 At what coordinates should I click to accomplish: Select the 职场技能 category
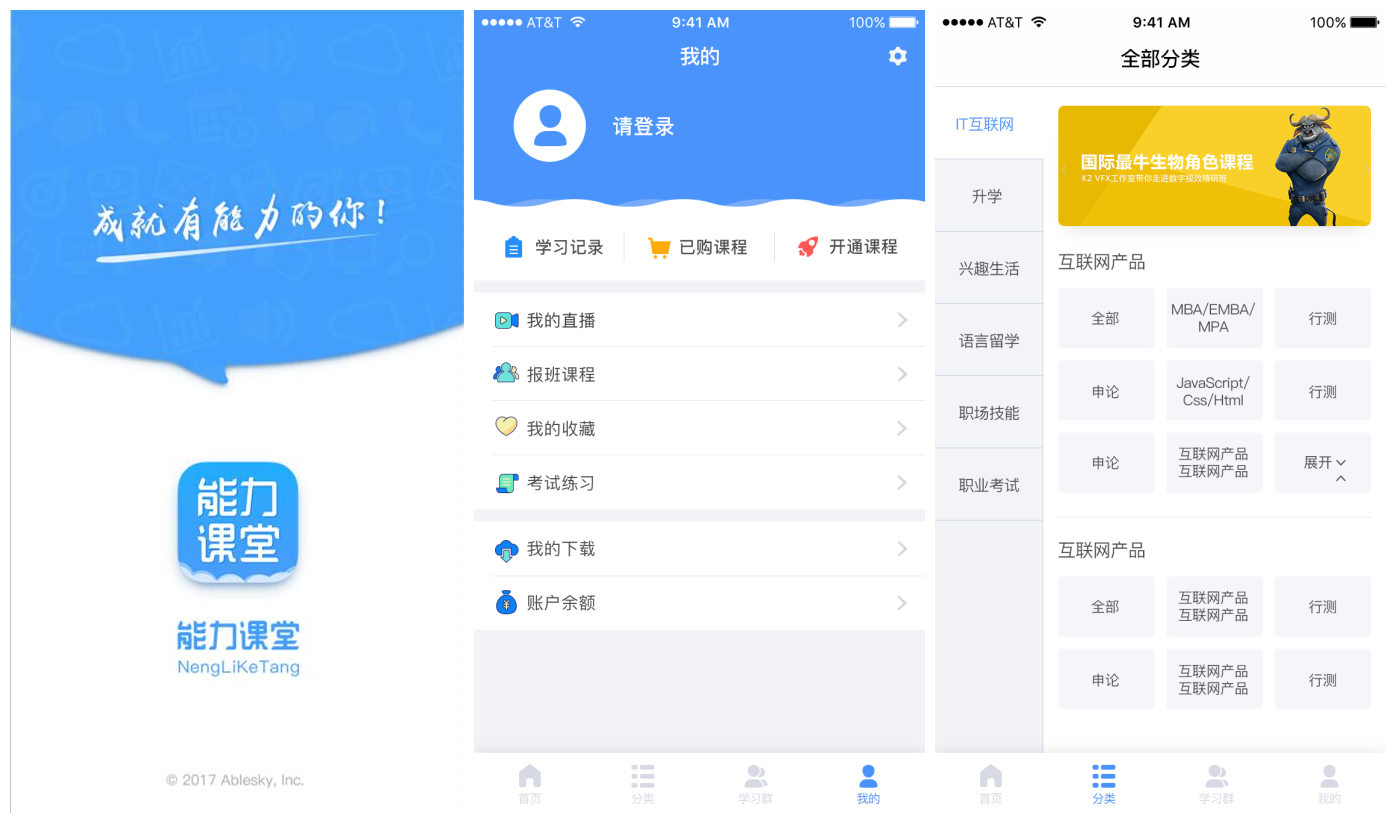point(988,413)
